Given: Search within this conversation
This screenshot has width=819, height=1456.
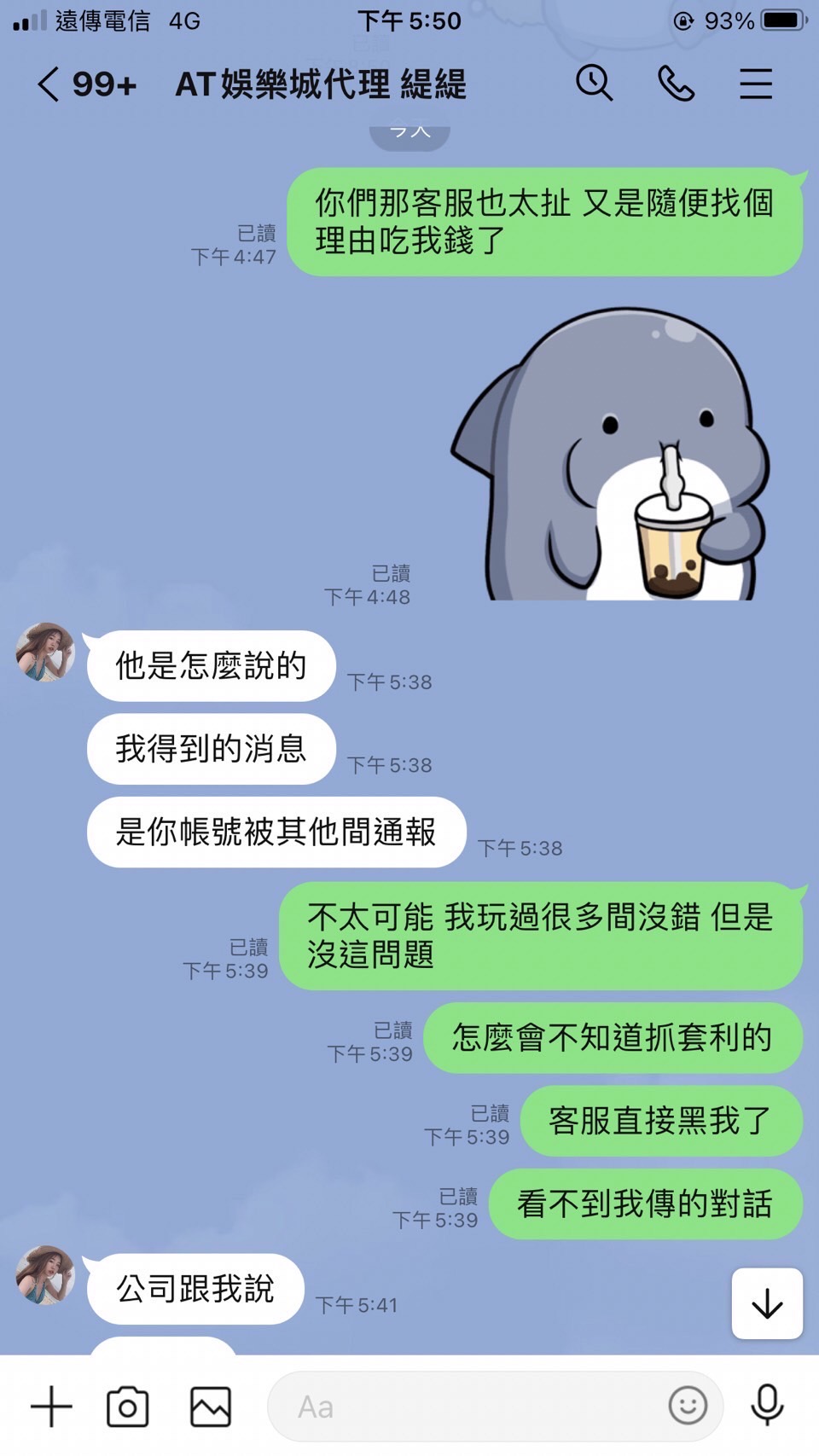Looking at the screenshot, I should (594, 84).
